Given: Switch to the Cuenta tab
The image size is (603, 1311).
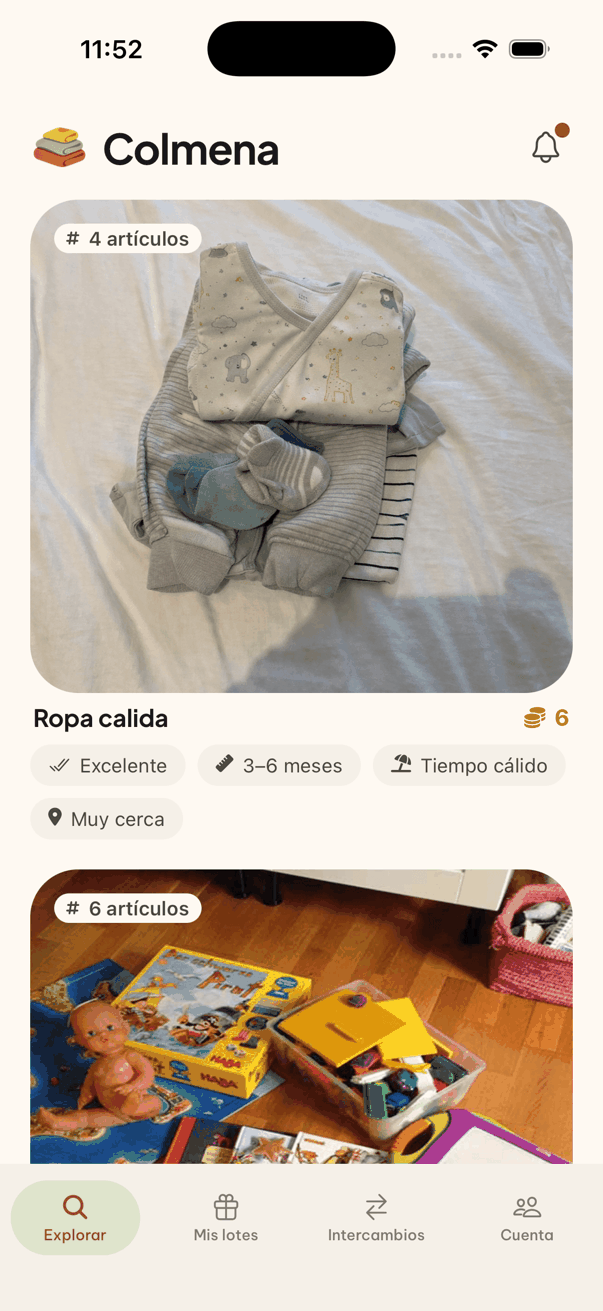Looking at the screenshot, I should [x=527, y=1218].
